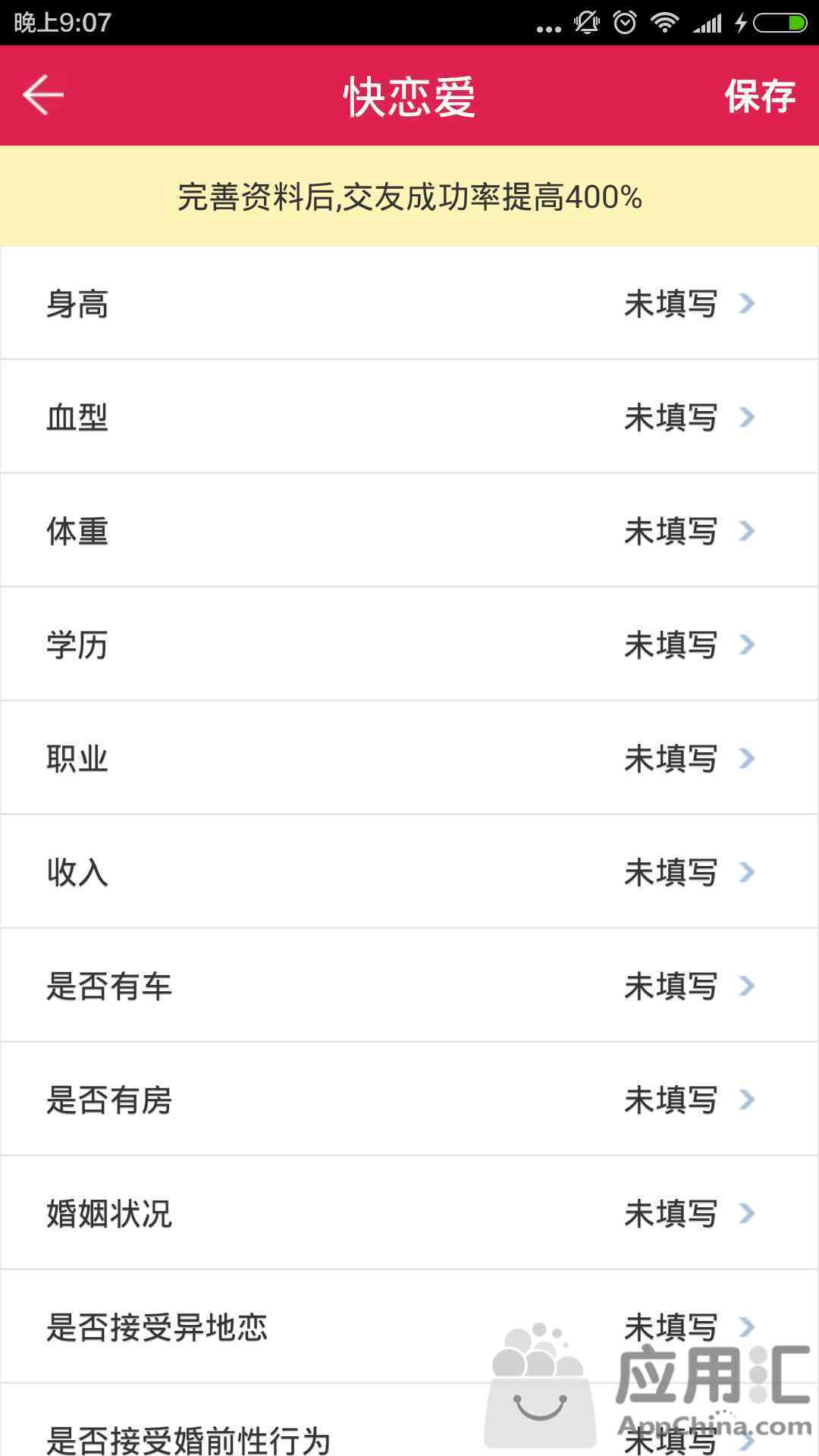The image size is (819, 1456).
Task: Open the 是否接受异地恋 row
Action: pos(409,1327)
